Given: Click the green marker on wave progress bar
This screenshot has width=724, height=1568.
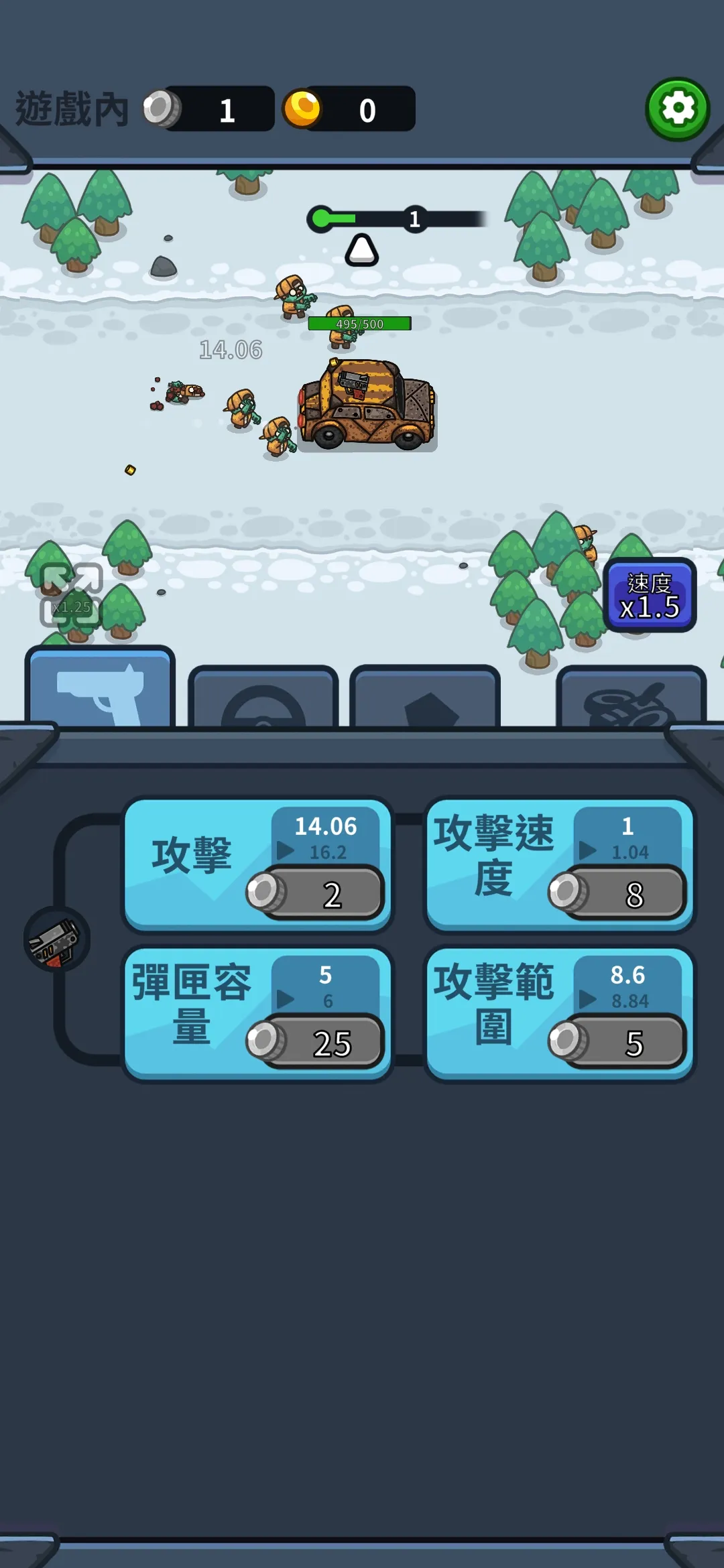Looking at the screenshot, I should [322, 216].
